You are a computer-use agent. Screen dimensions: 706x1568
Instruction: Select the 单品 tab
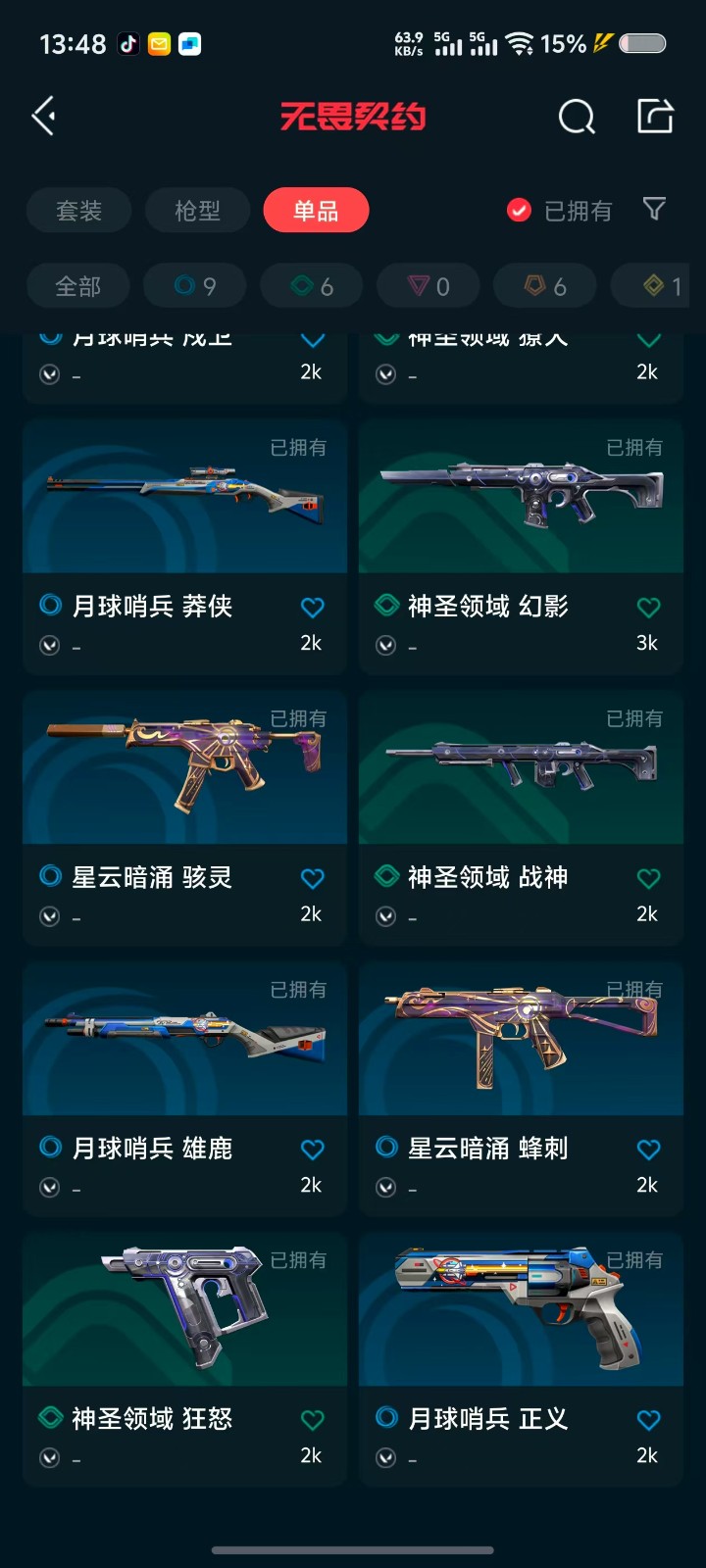[316, 211]
